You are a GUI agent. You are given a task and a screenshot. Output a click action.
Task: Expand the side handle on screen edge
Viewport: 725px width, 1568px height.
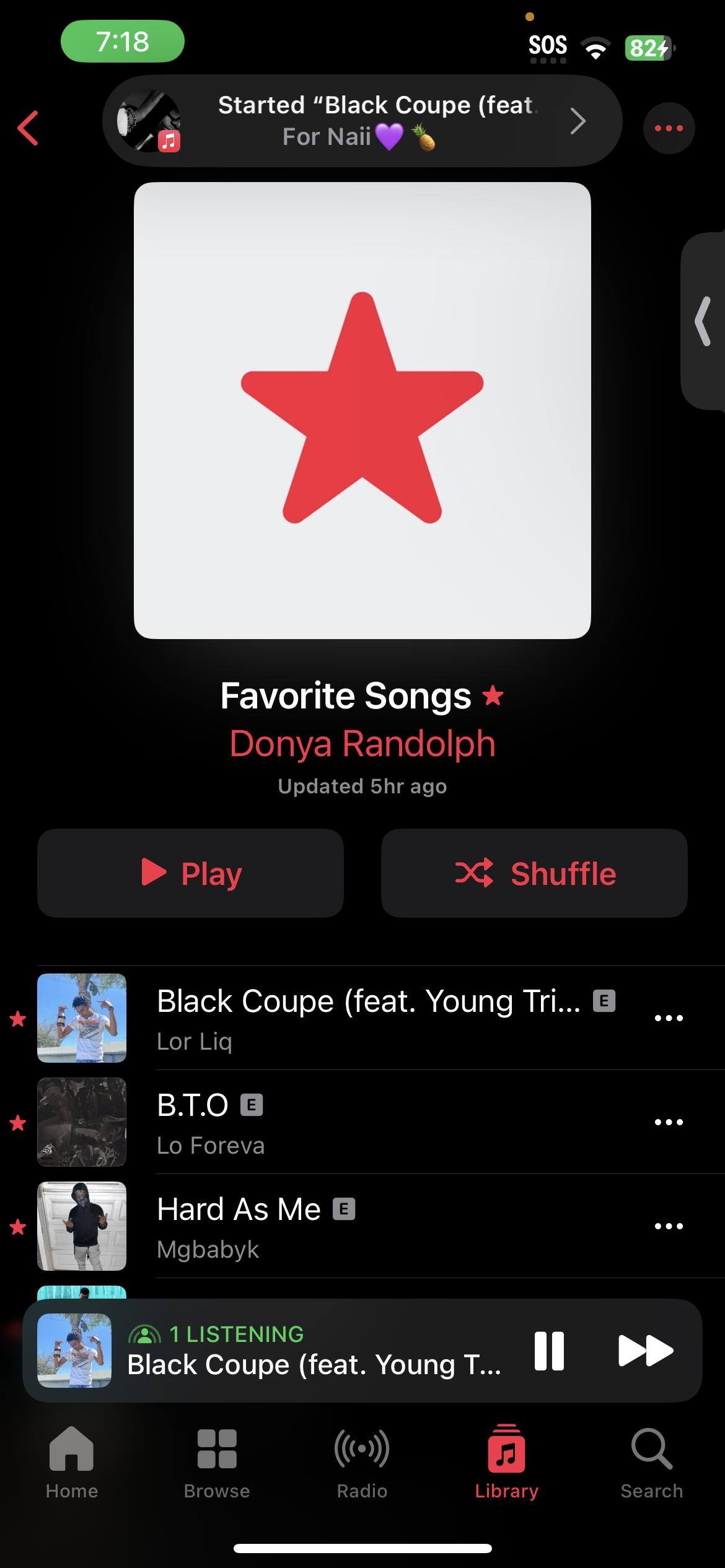pos(704,321)
